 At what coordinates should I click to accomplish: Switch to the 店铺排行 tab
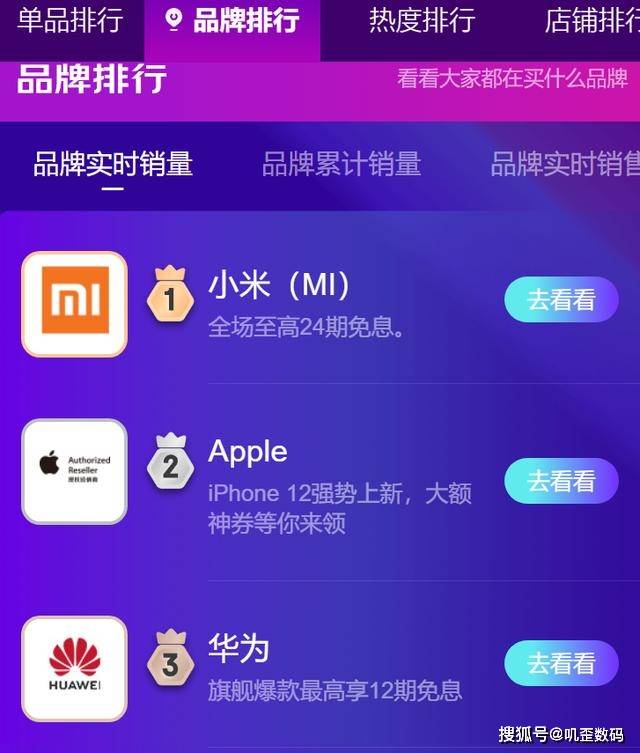coord(591,20)
